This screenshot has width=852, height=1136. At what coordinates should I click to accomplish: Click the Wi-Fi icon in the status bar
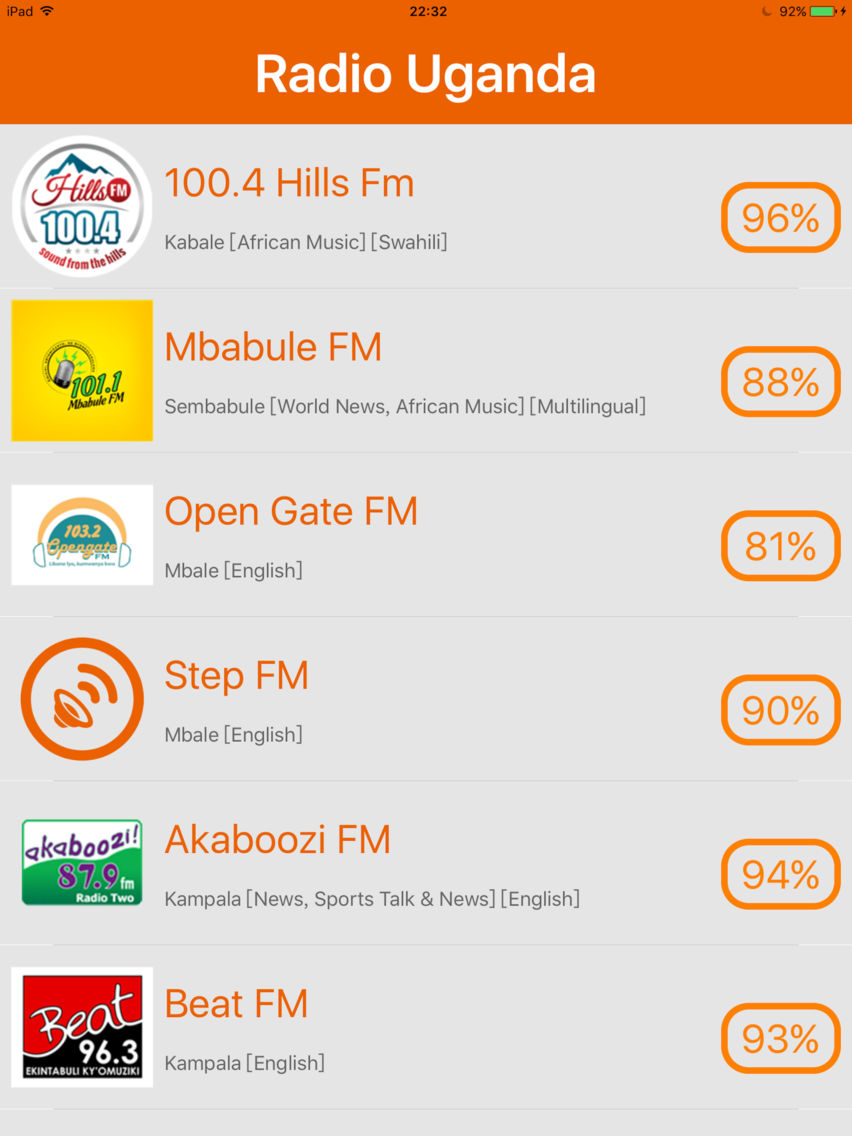tap(48, 11)
